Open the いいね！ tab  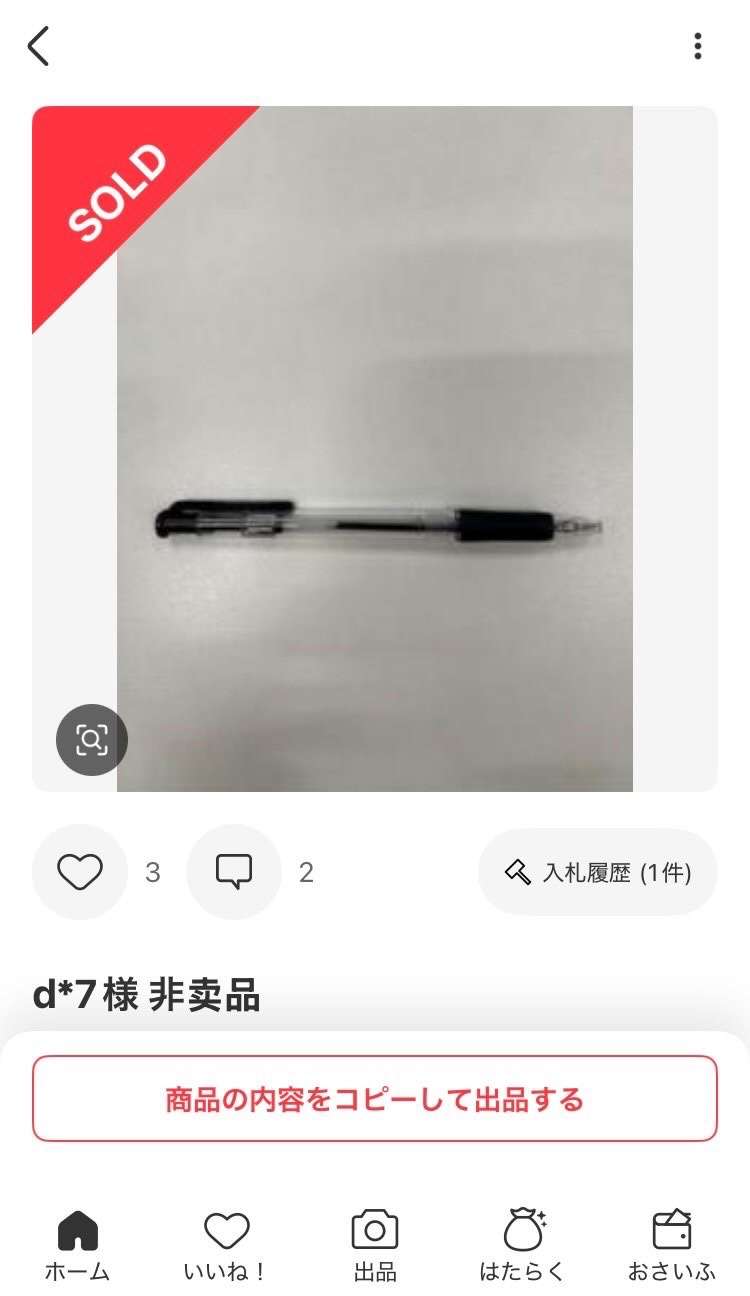point(226,1245)
